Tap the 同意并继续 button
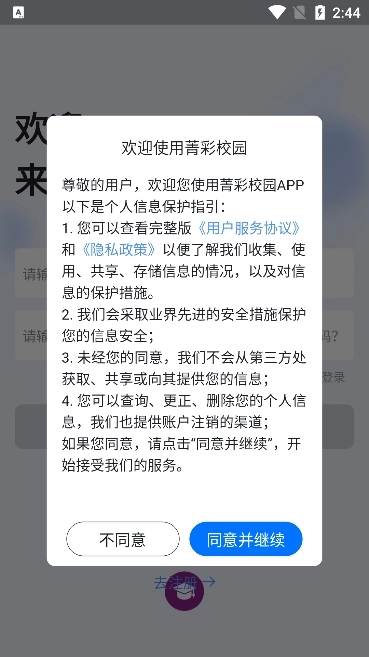Viewport: 369px width, 657px height. tap(246, 539)
